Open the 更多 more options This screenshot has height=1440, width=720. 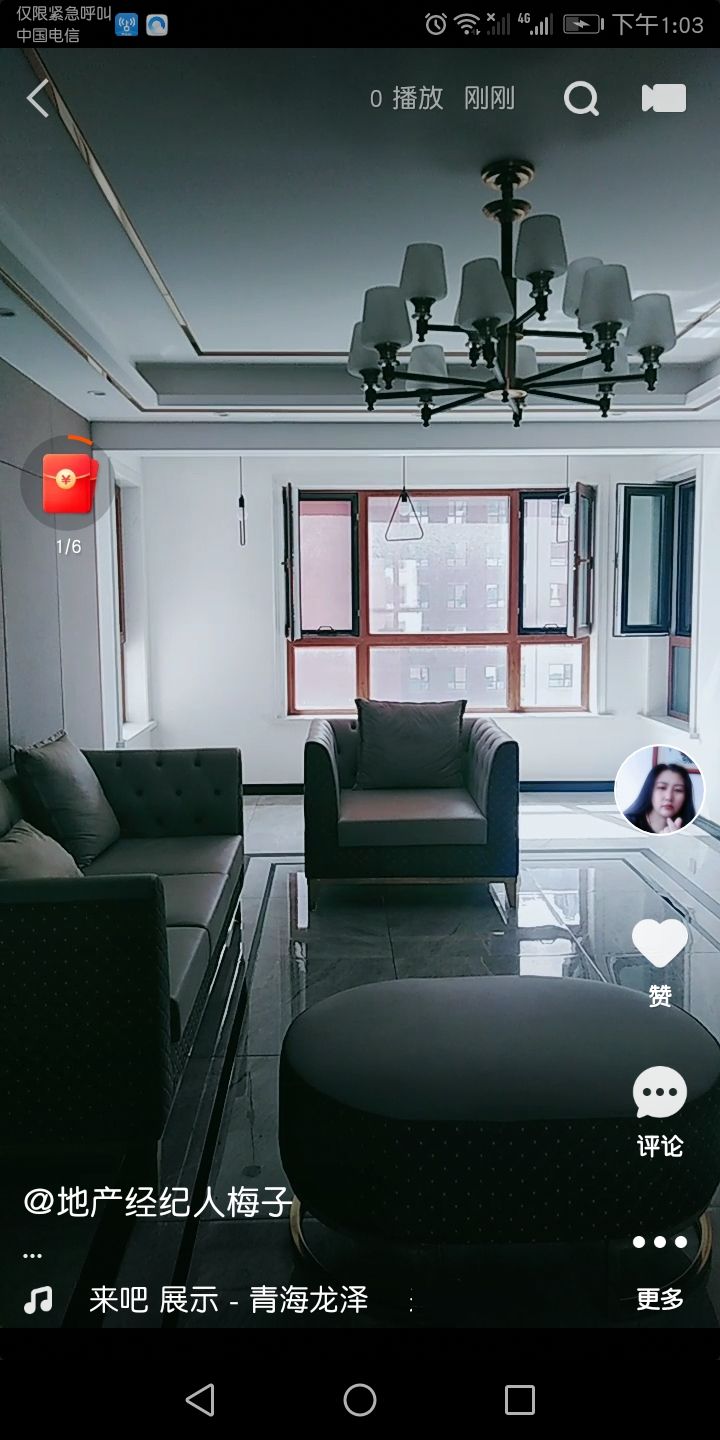tap(660, 1245)
